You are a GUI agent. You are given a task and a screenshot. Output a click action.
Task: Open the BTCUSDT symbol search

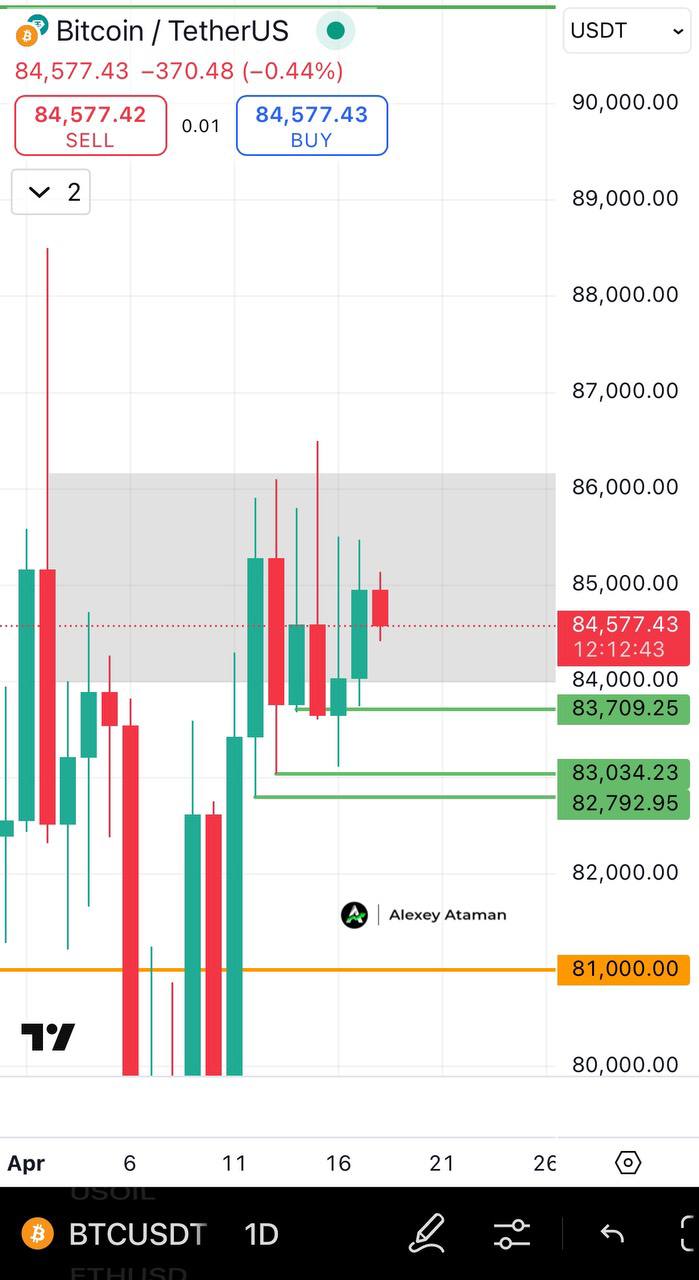tap(118, 1234)
